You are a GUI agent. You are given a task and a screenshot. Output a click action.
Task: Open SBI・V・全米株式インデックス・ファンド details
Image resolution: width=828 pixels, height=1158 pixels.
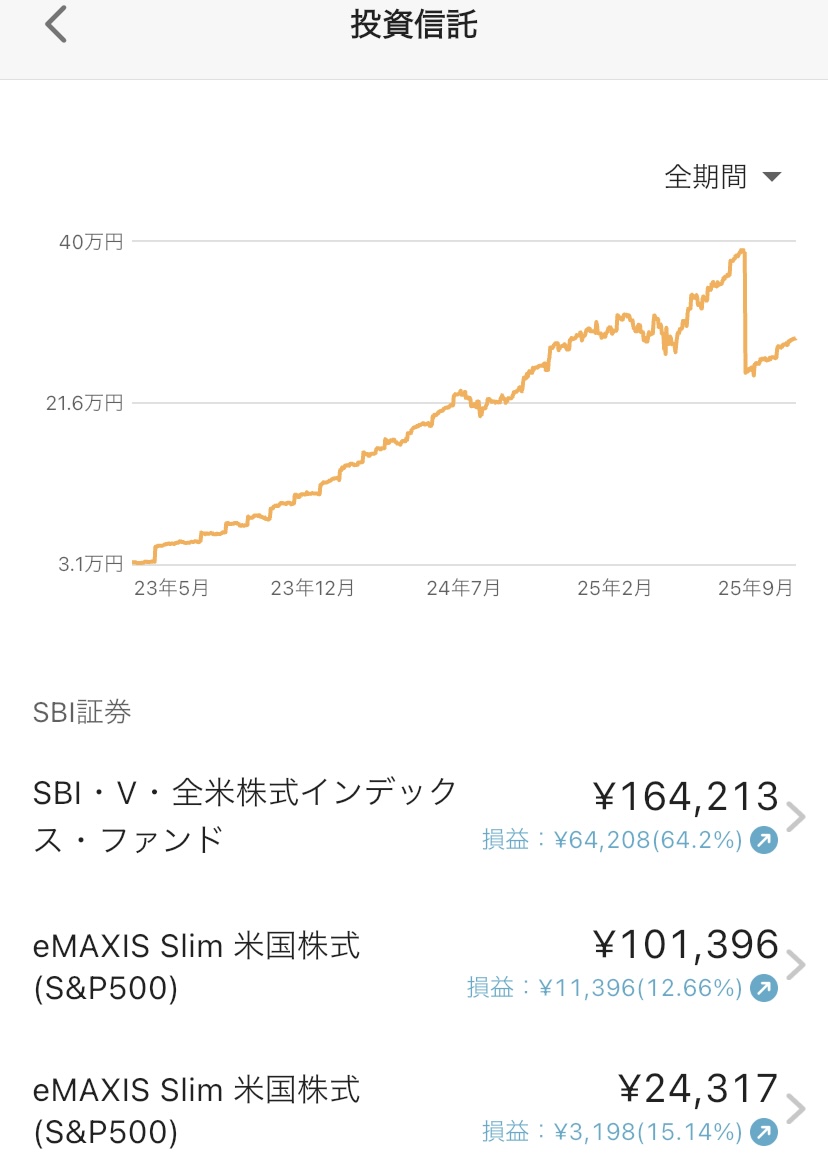pyautogui.click(x=414, y=816)
